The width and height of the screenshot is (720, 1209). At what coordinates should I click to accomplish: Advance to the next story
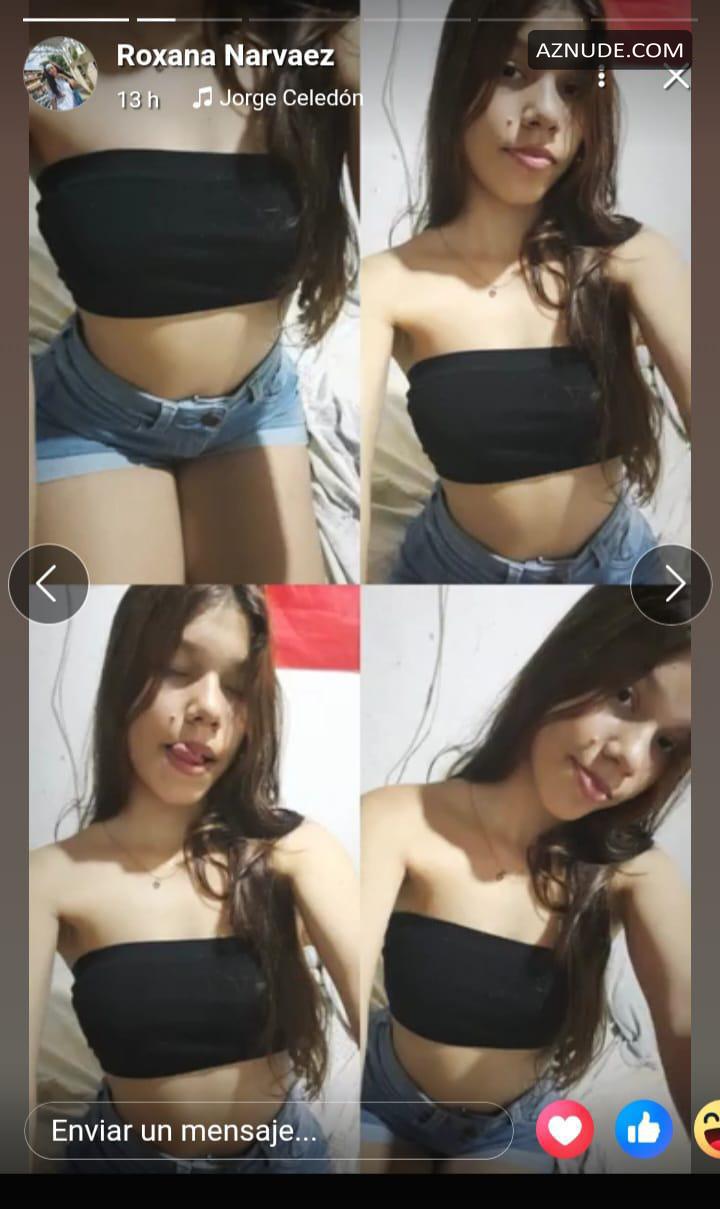[x=672, y=584]
